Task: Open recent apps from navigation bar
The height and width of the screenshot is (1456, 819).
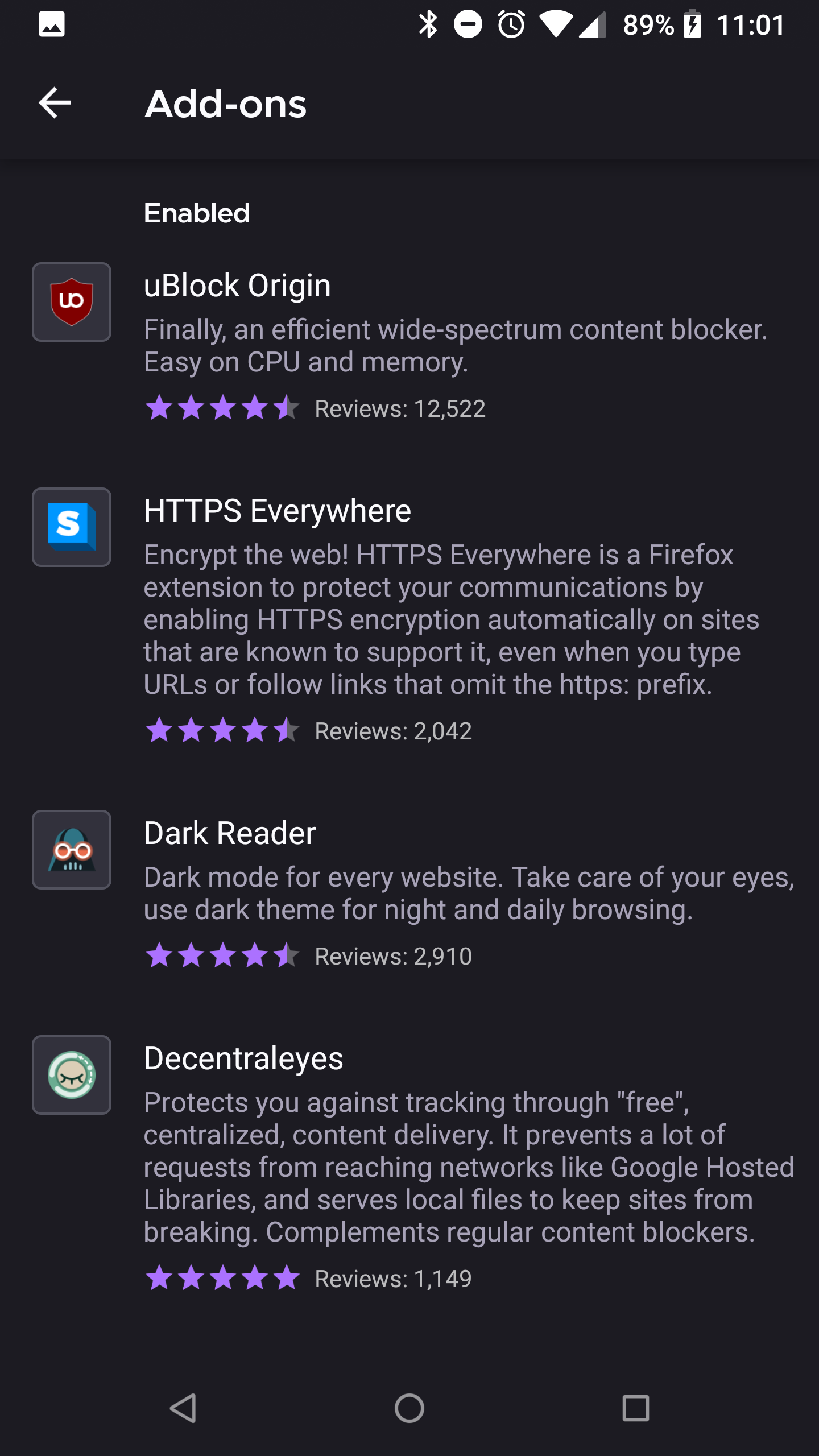Action: pyautogui.click(x=636, y=1409)
